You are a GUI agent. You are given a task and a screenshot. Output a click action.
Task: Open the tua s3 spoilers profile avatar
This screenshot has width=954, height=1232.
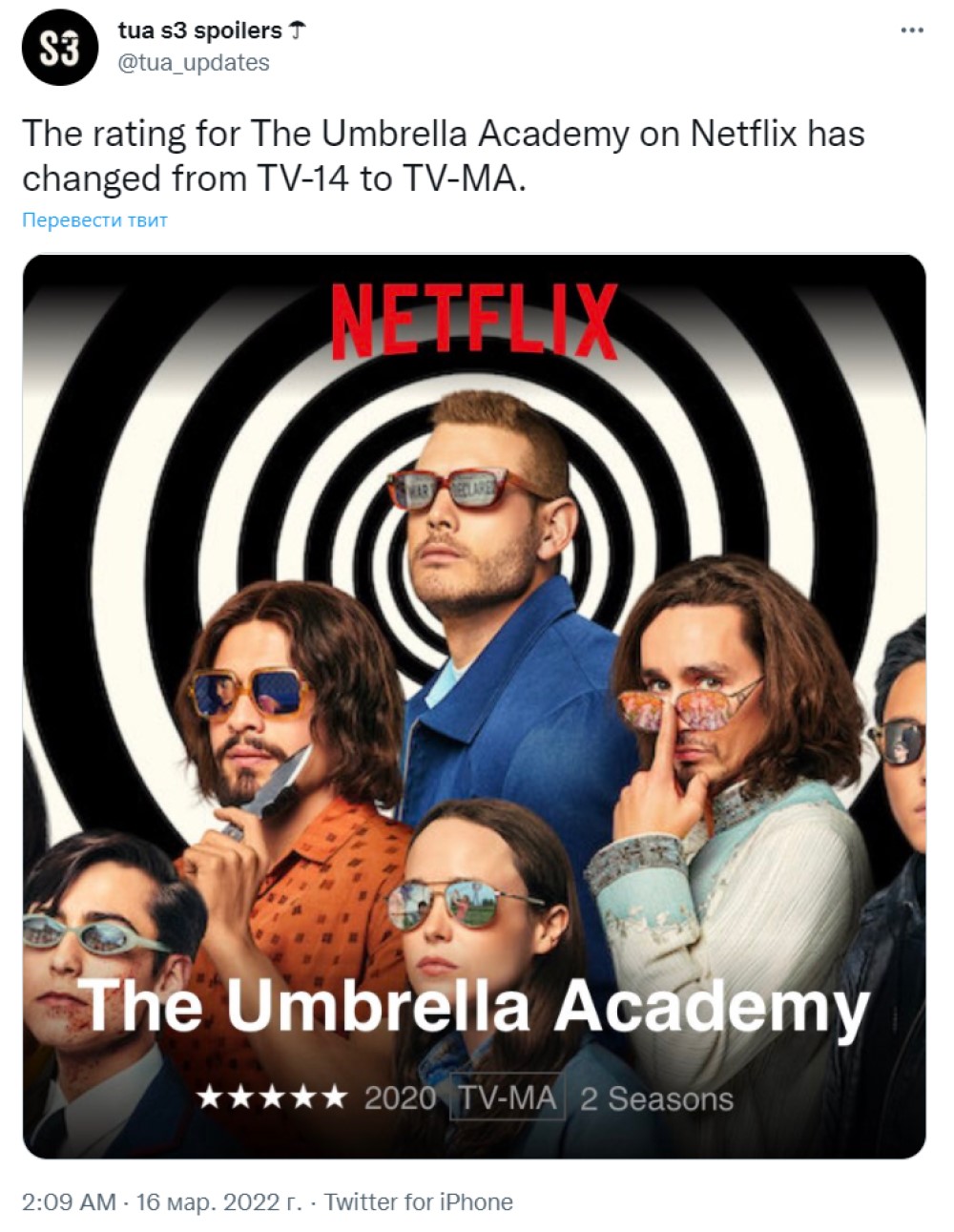[60, 48]
